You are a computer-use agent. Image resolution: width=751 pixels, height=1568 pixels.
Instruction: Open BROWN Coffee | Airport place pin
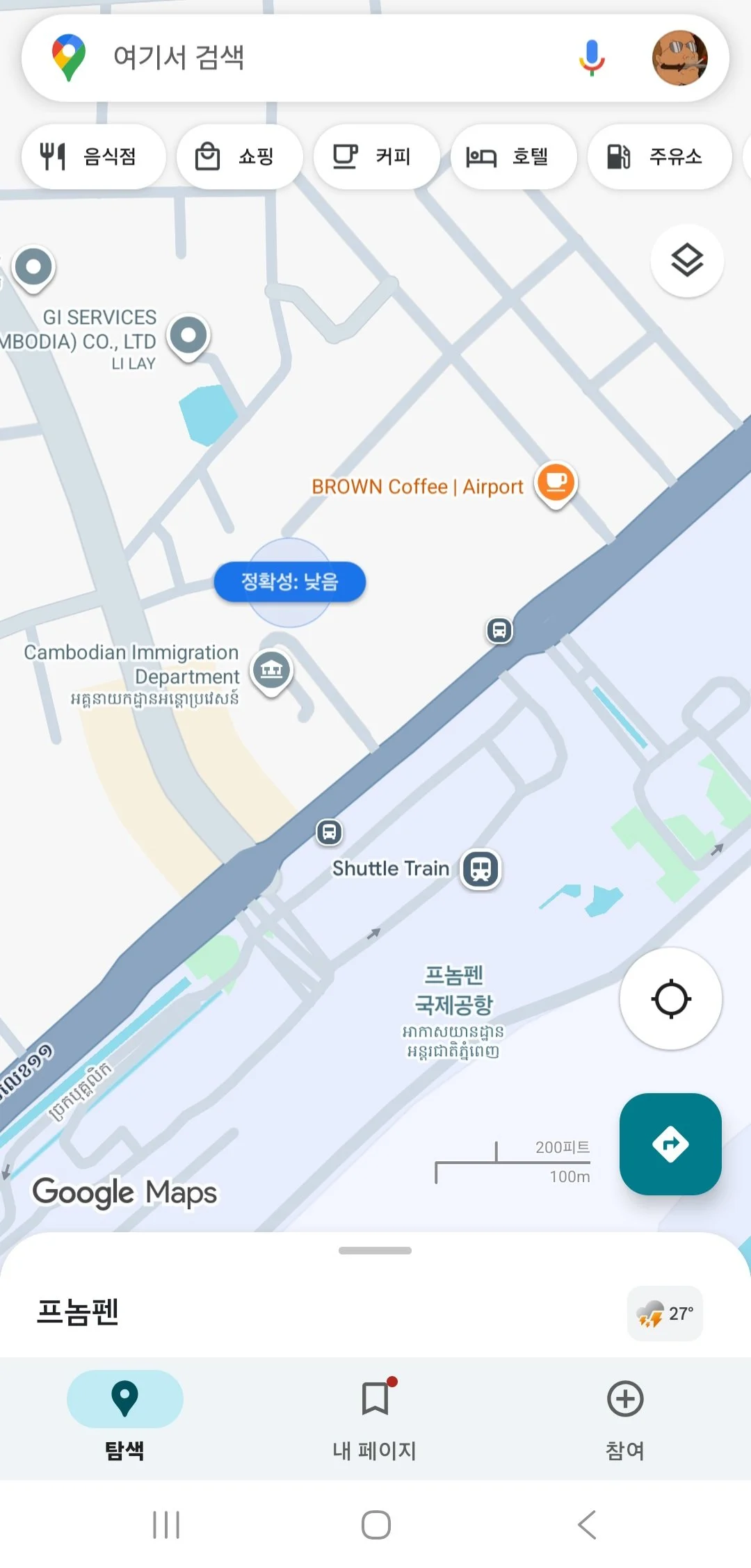click(x=556, y=483)
